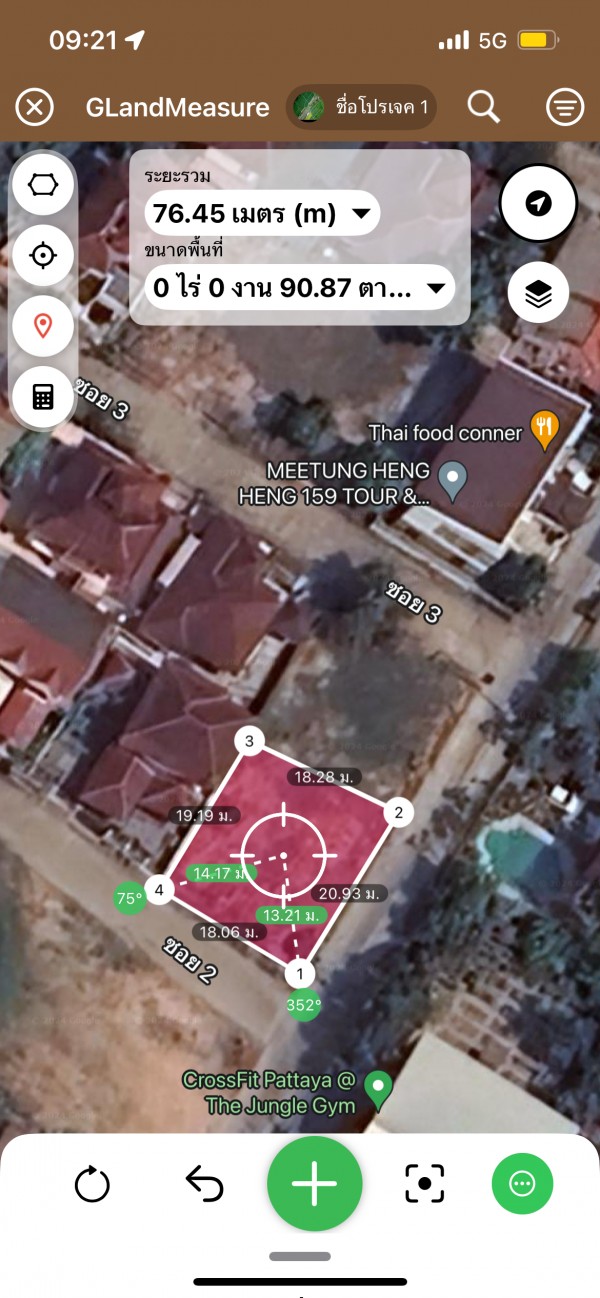Open the calculator tool
The image size is (600, 1298).
(43, 397)
